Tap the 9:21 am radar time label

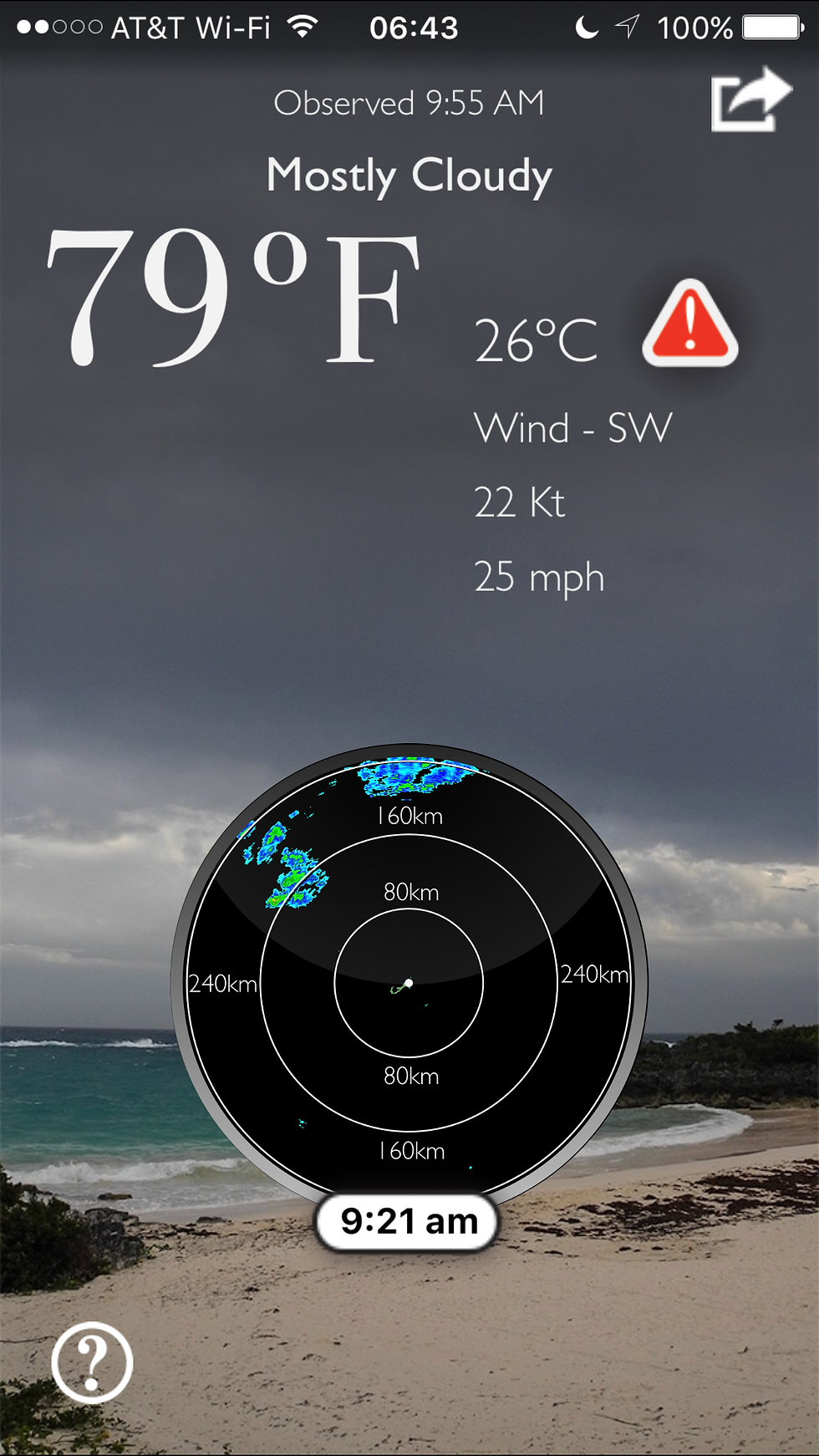point(408,1221)
